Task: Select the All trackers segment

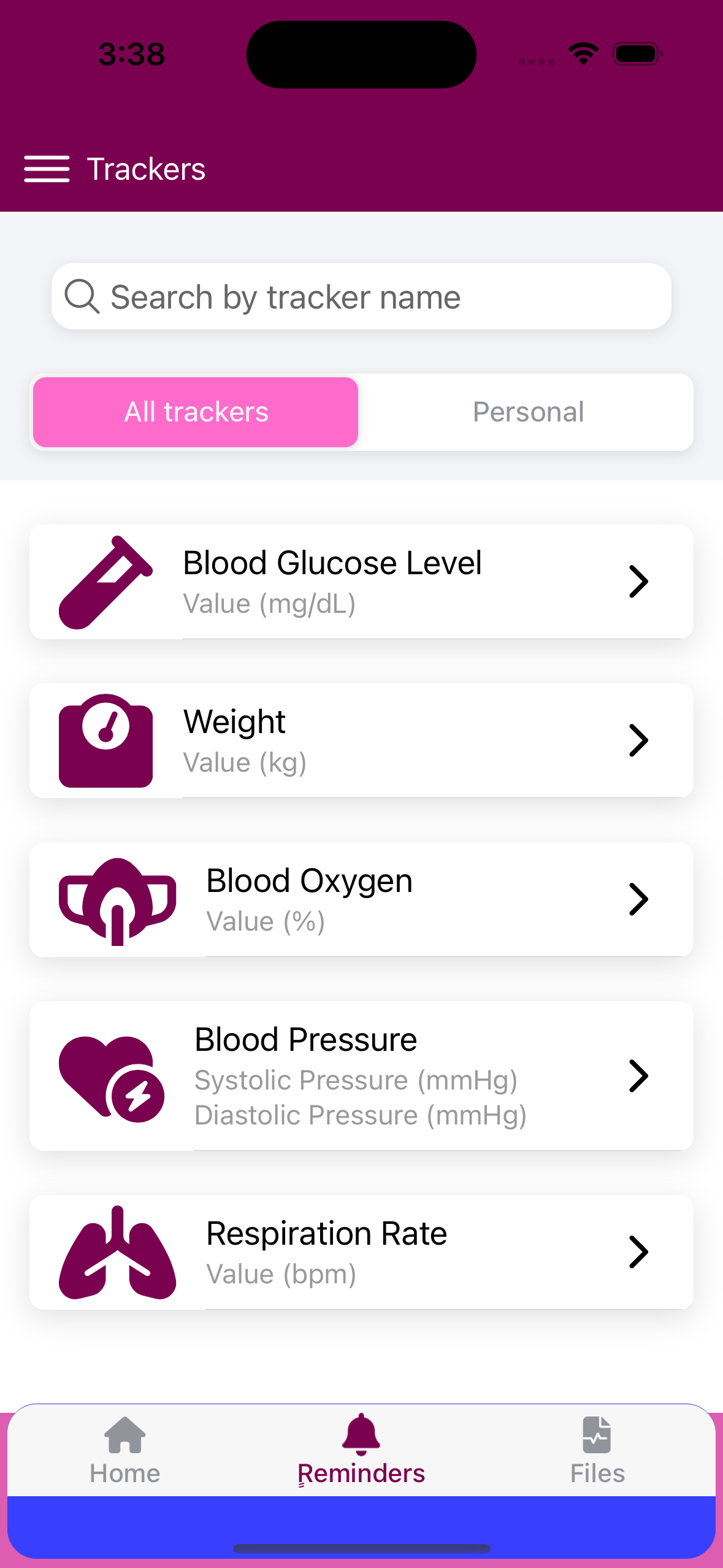Action: click(x=196, y=412)
